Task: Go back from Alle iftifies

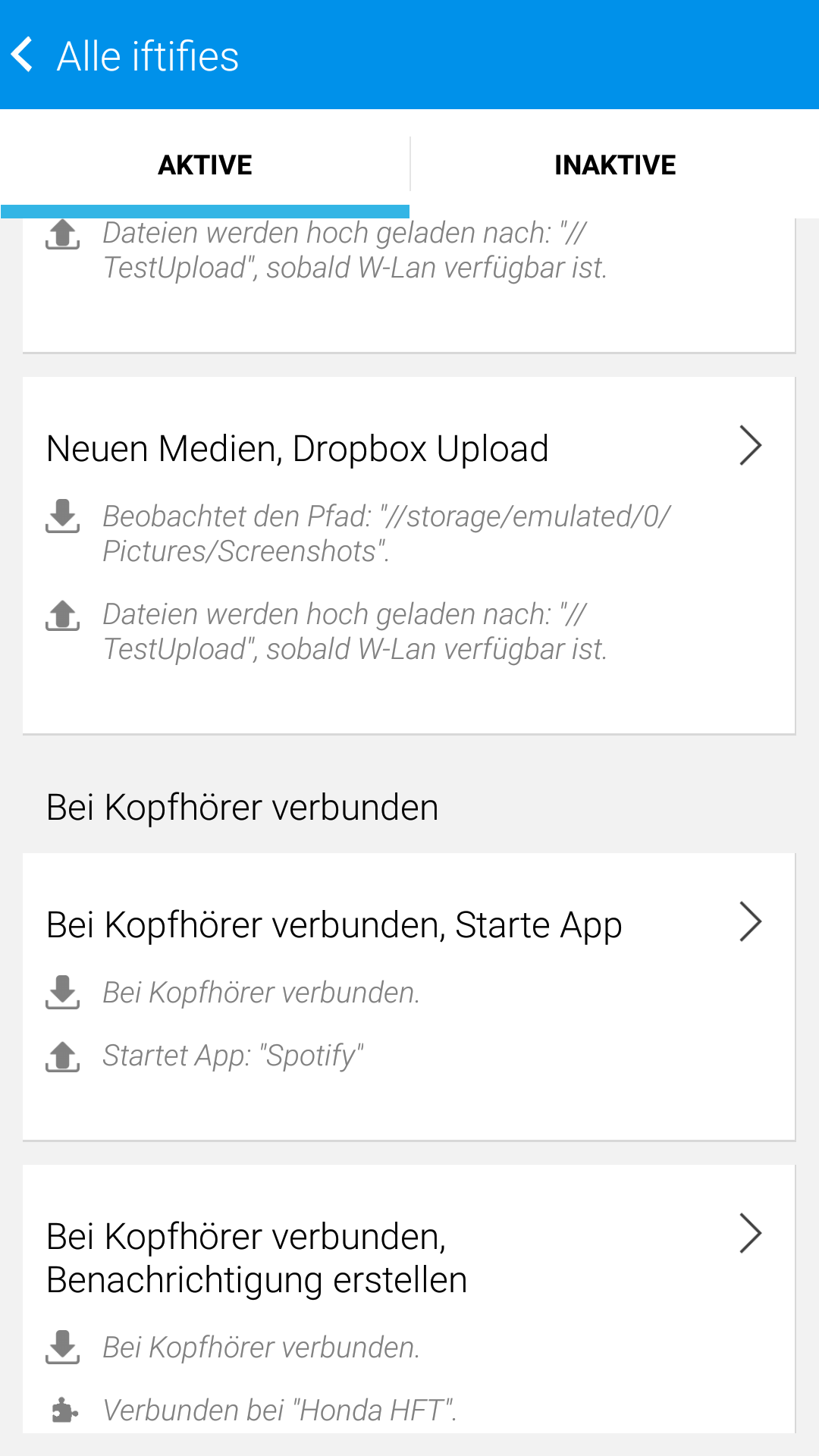Action: point(23,55)
